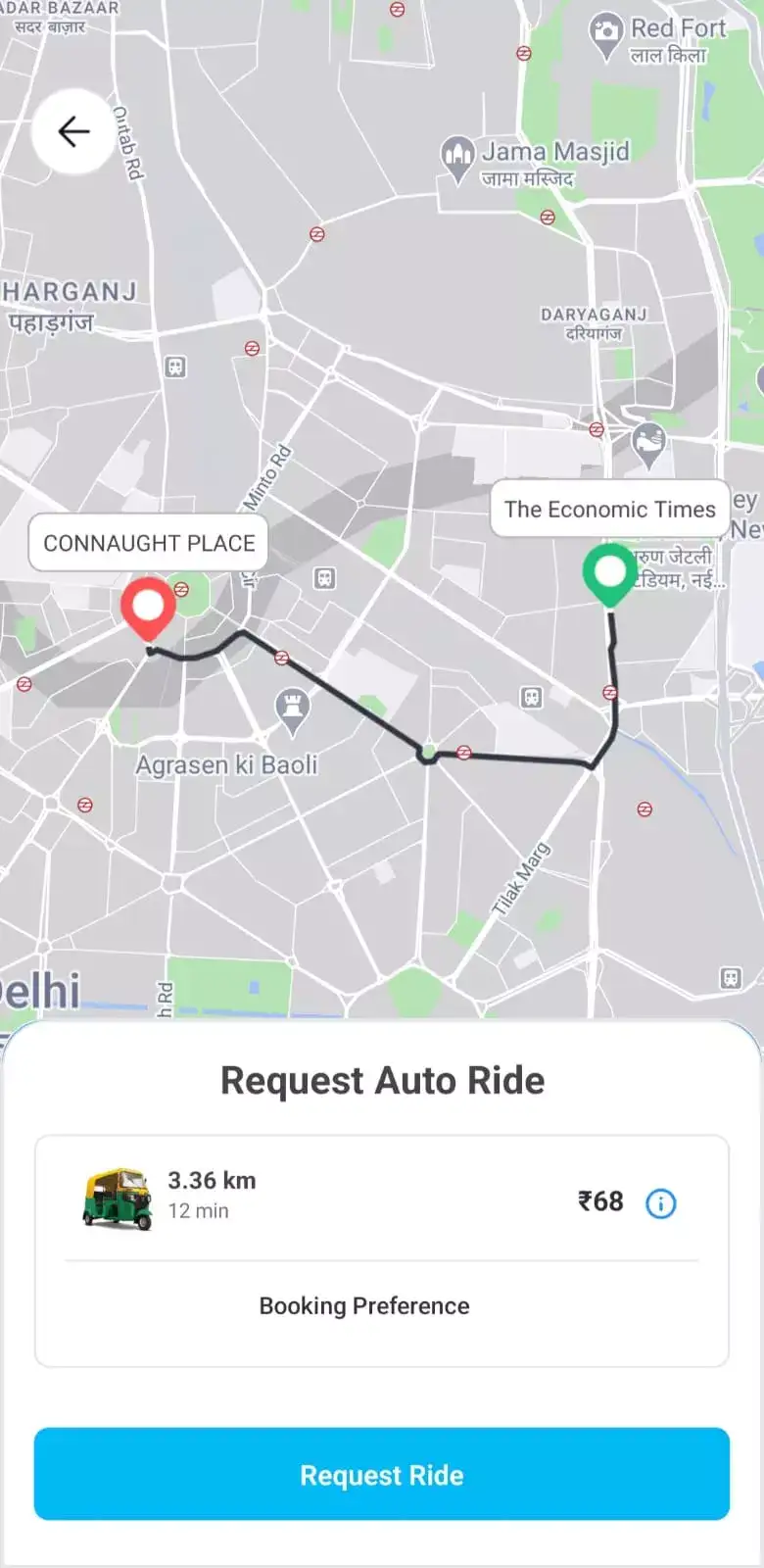Viewport: 764px width, 1568px height.
Task: Click The Economic Times label bubble
Action: pyautogui.click(x=609, y=509)
